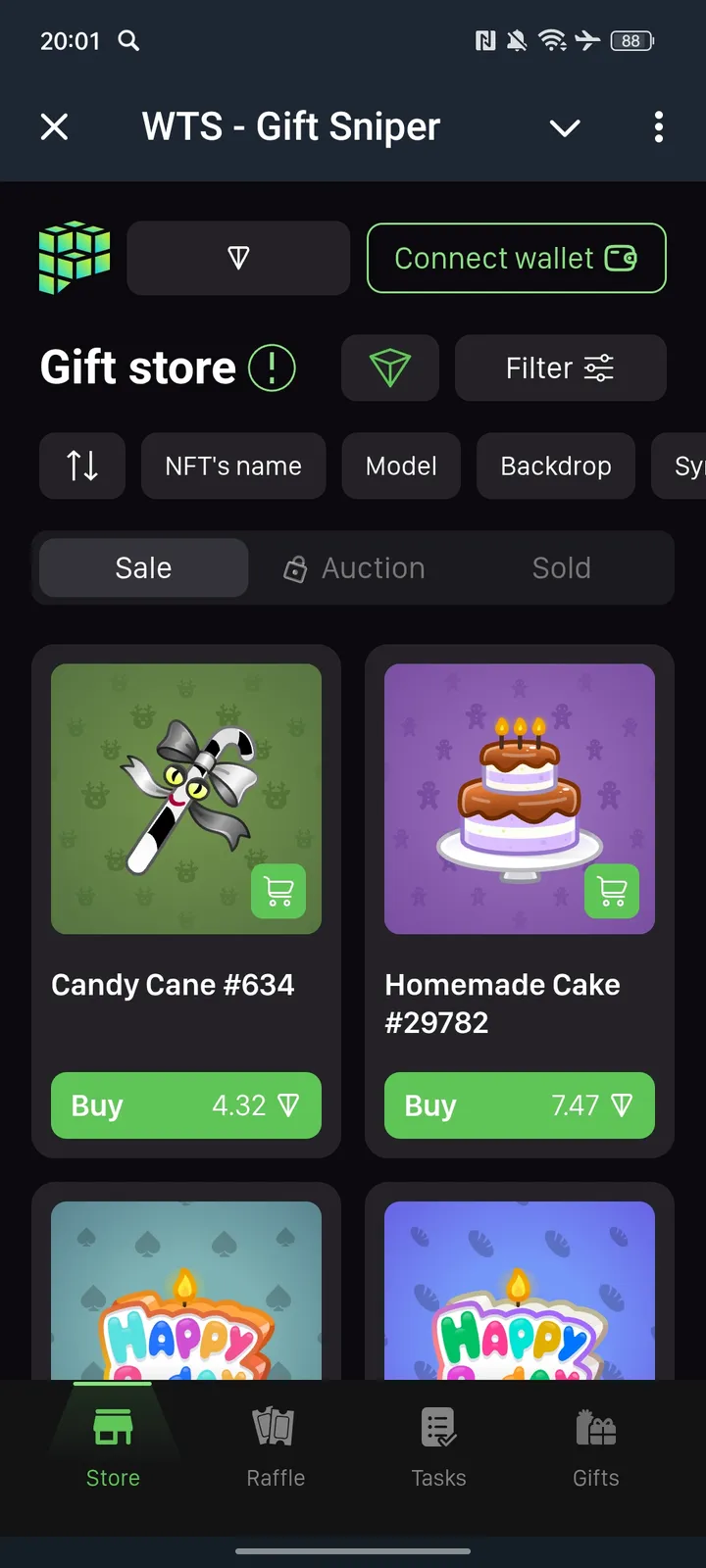Buy Candy Cane #634 for 4.32 TON
This screenshot has width=706, height=1568.
tap(185, 1105)
